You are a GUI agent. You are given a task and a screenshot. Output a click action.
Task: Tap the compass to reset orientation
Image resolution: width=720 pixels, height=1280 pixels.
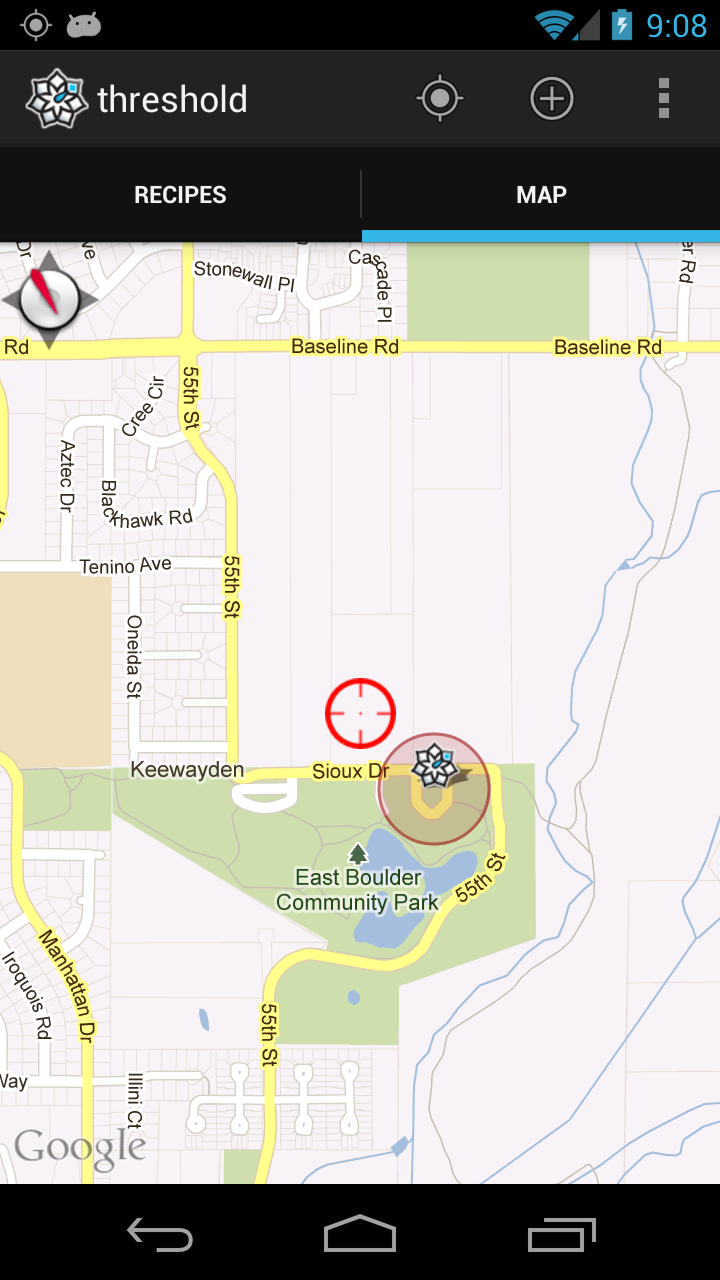point(49,298)
